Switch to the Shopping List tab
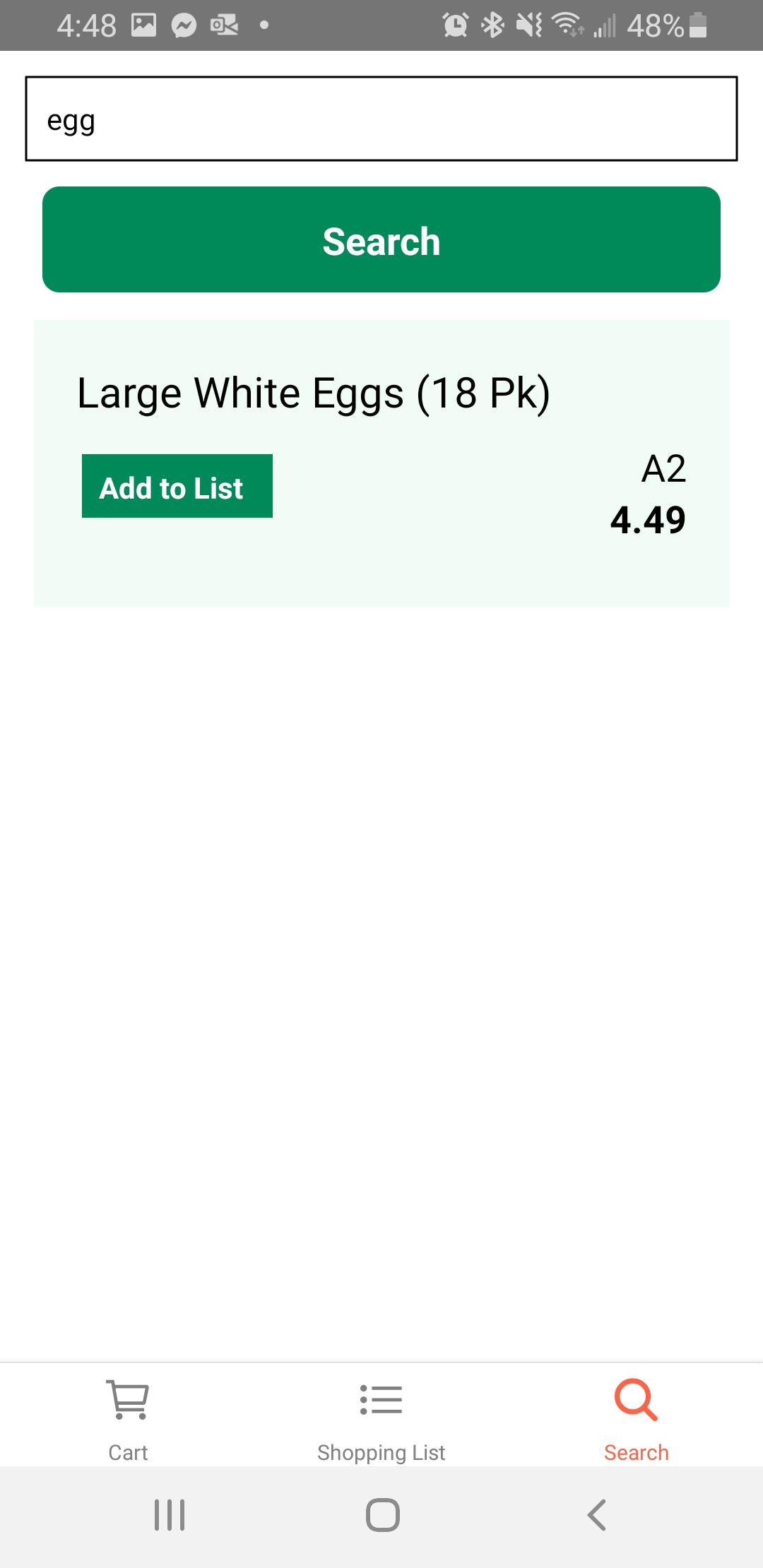 click(381, 1427)
